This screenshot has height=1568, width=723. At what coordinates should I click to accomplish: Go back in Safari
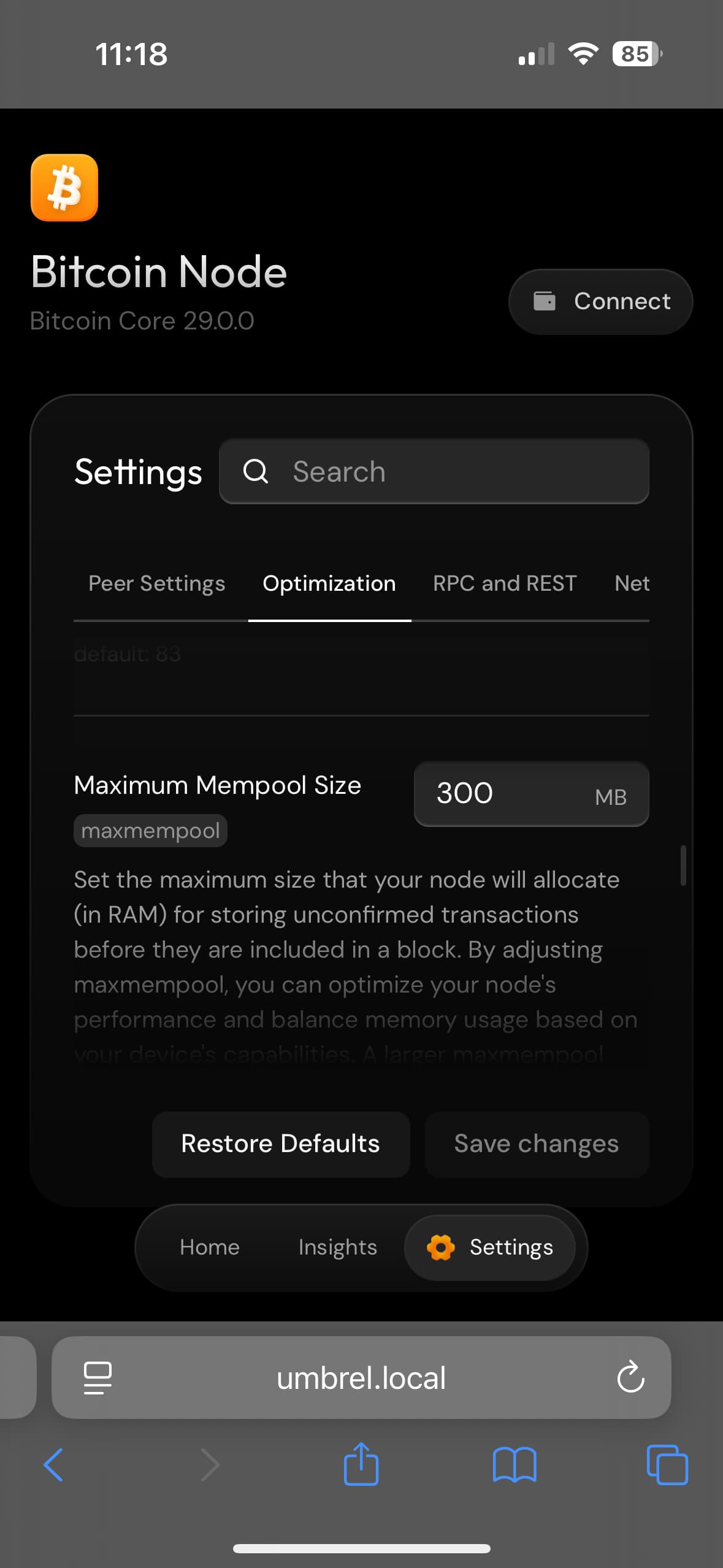pyautogui.click(x=54, y=1464)
